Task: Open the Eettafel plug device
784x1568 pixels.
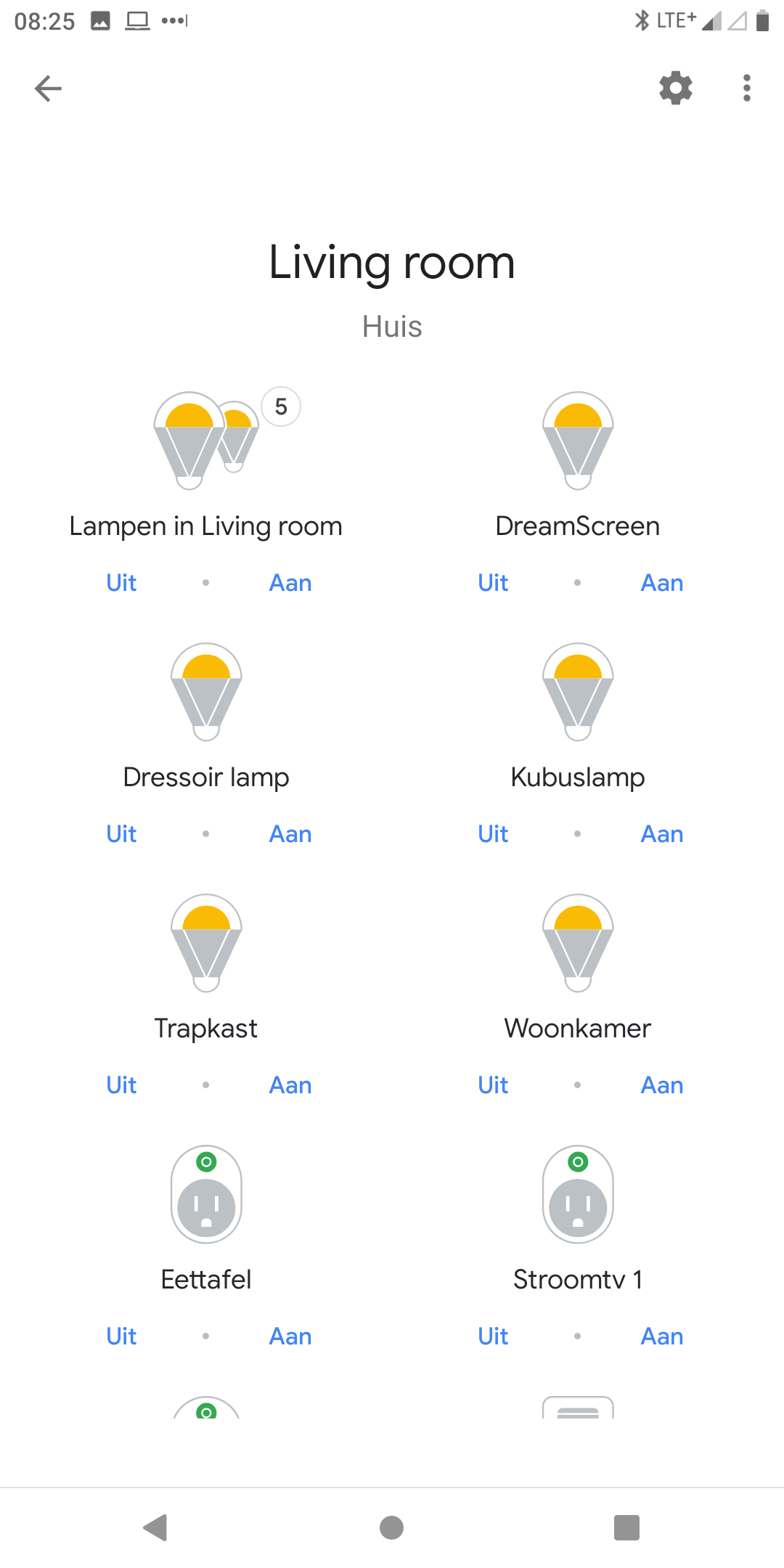Action: pyautogui.click(x=206, y=1194)
